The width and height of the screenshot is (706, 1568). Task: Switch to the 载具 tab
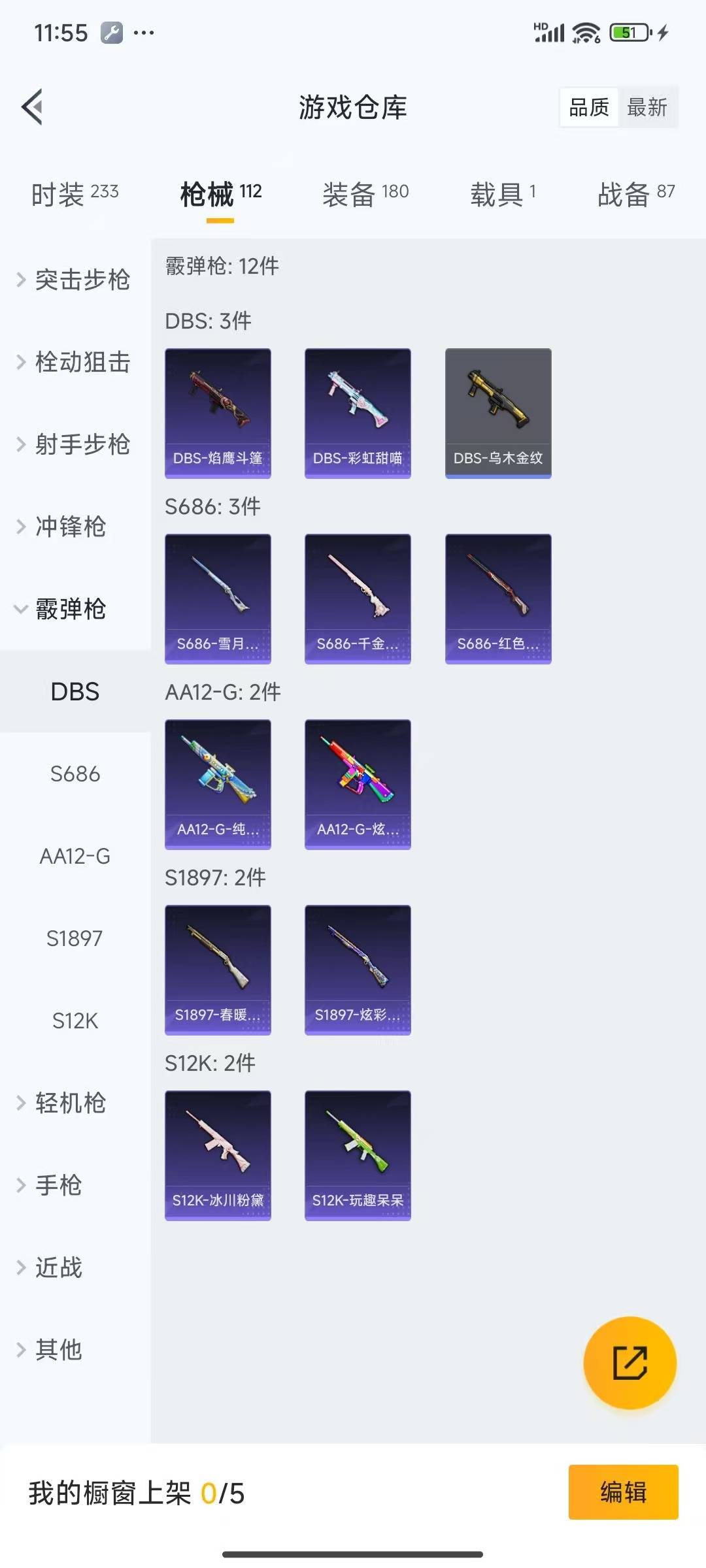(x=503, y=194)
